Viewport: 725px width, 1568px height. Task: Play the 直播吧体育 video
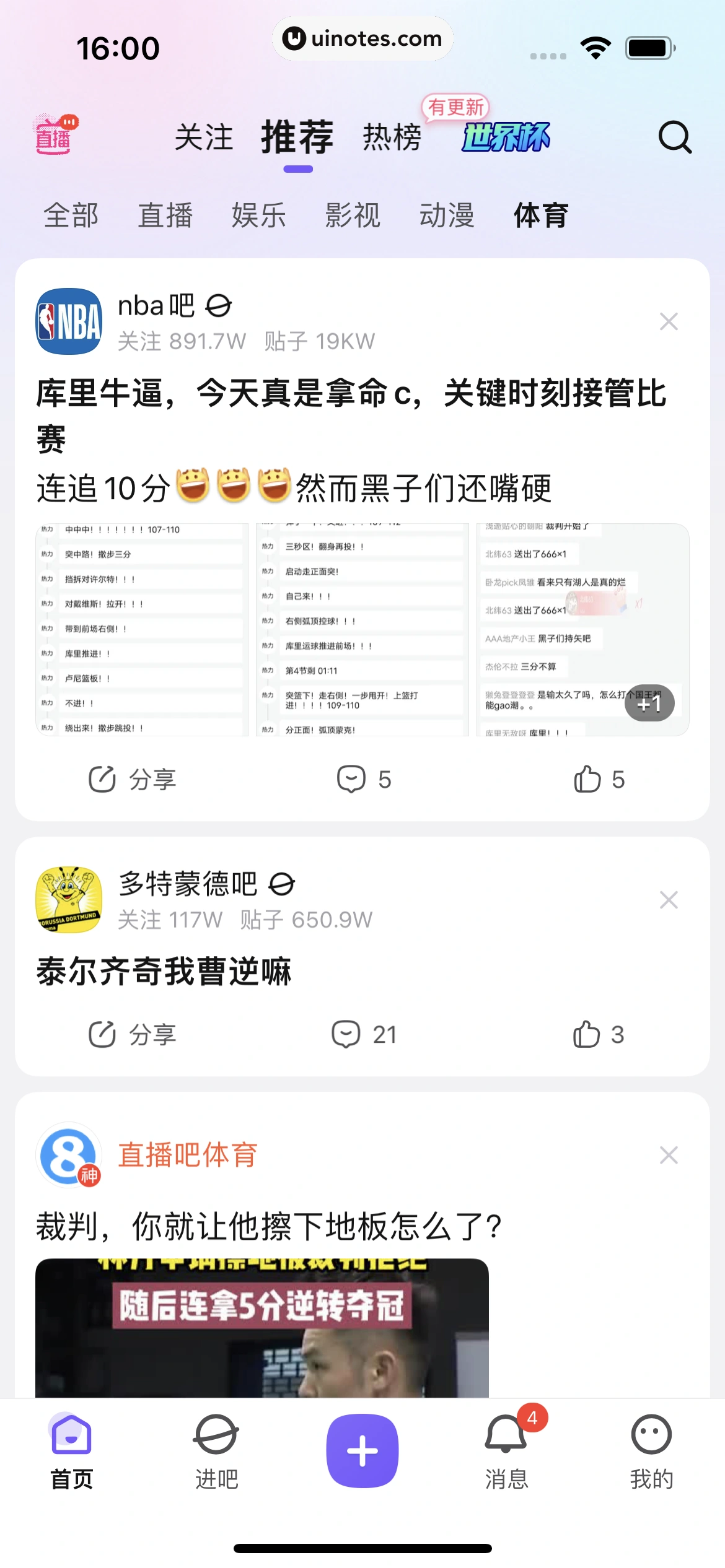pyautogui.click(x=261, y=1328)
